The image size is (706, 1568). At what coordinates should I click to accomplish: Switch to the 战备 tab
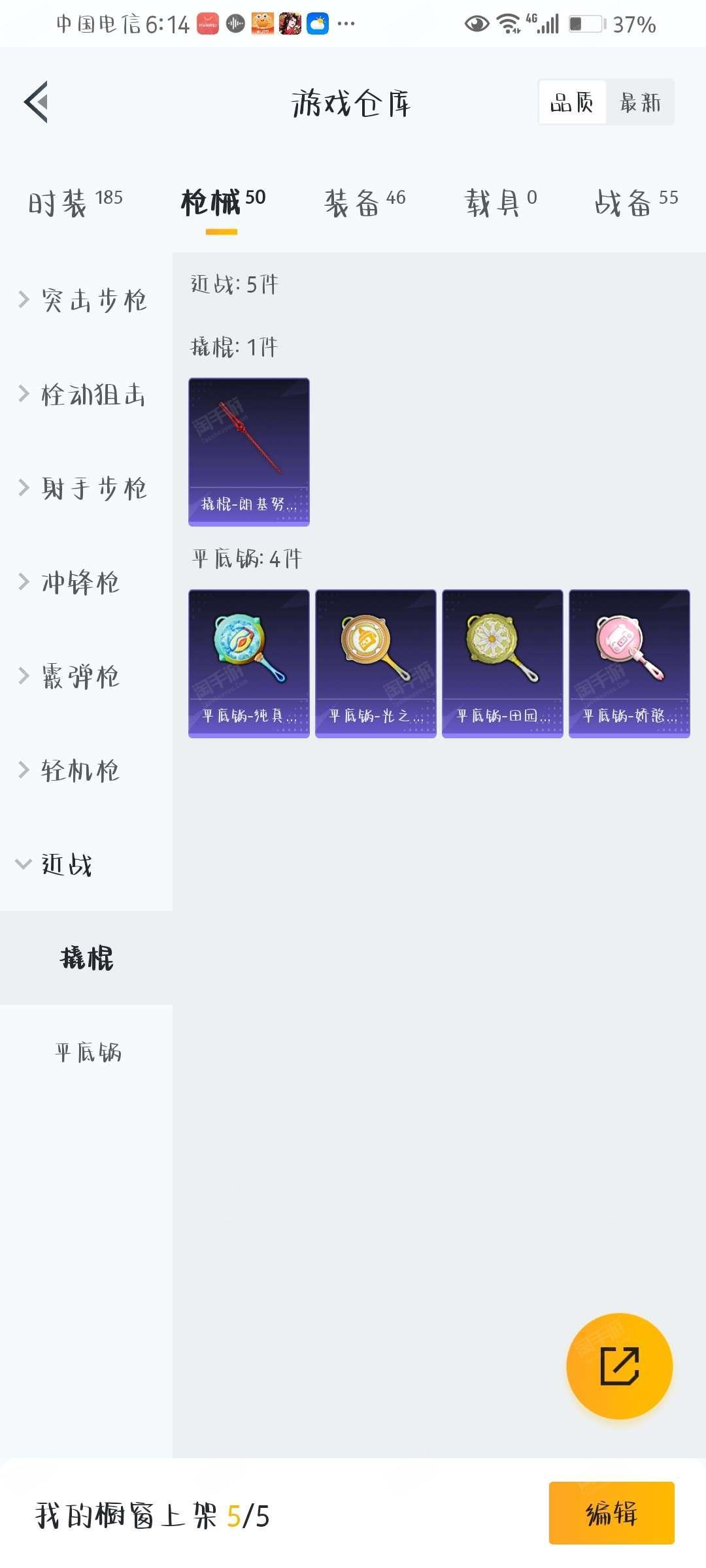coord(636,203)
